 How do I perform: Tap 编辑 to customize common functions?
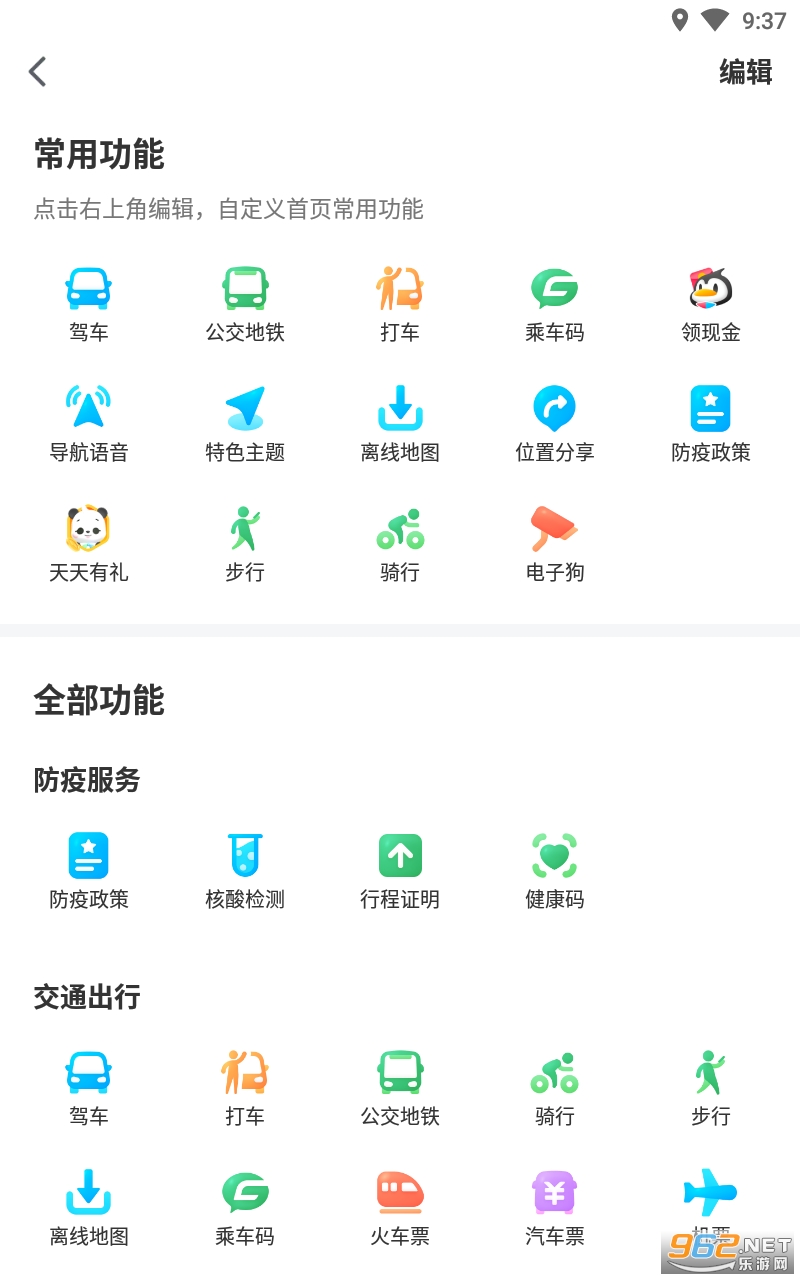746,72
